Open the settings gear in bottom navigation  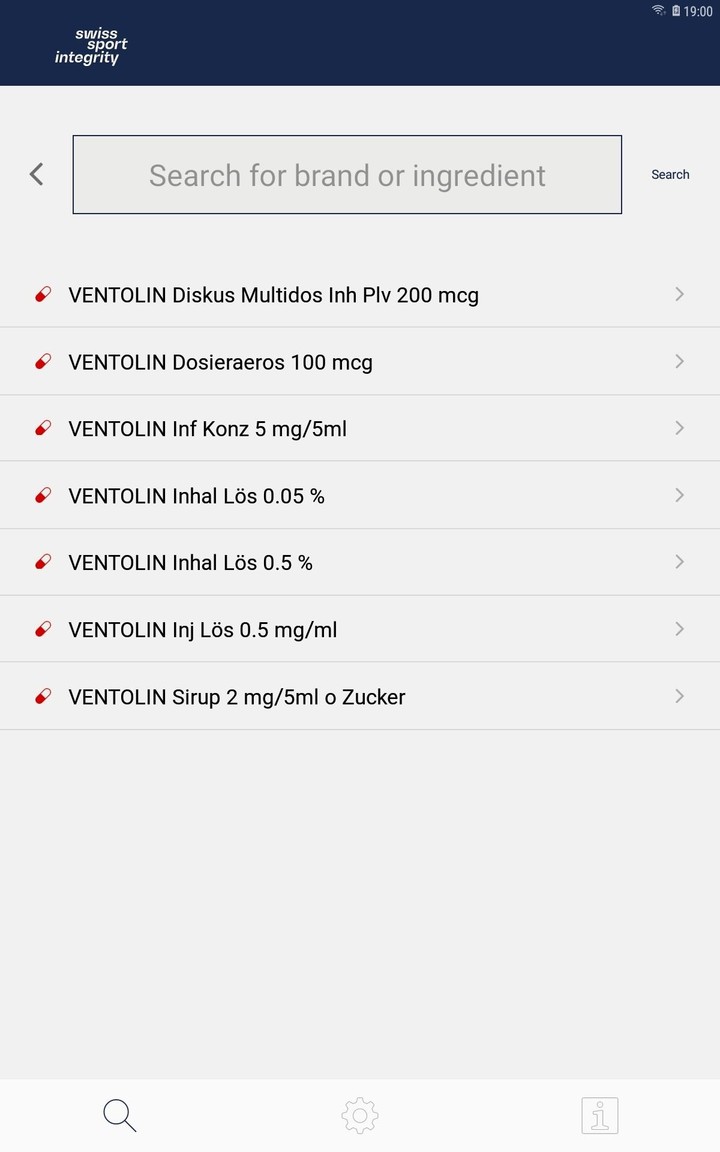359,1115
